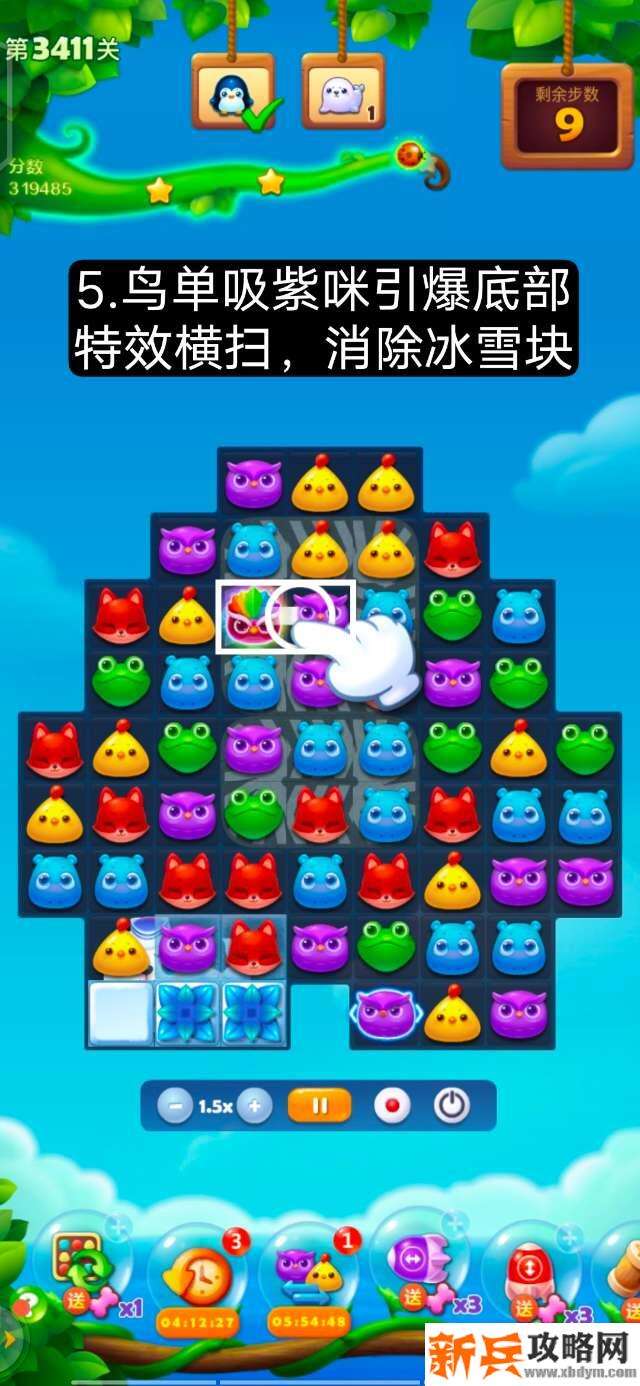Decrease the playback speed with minus

tap(175, 1106)
